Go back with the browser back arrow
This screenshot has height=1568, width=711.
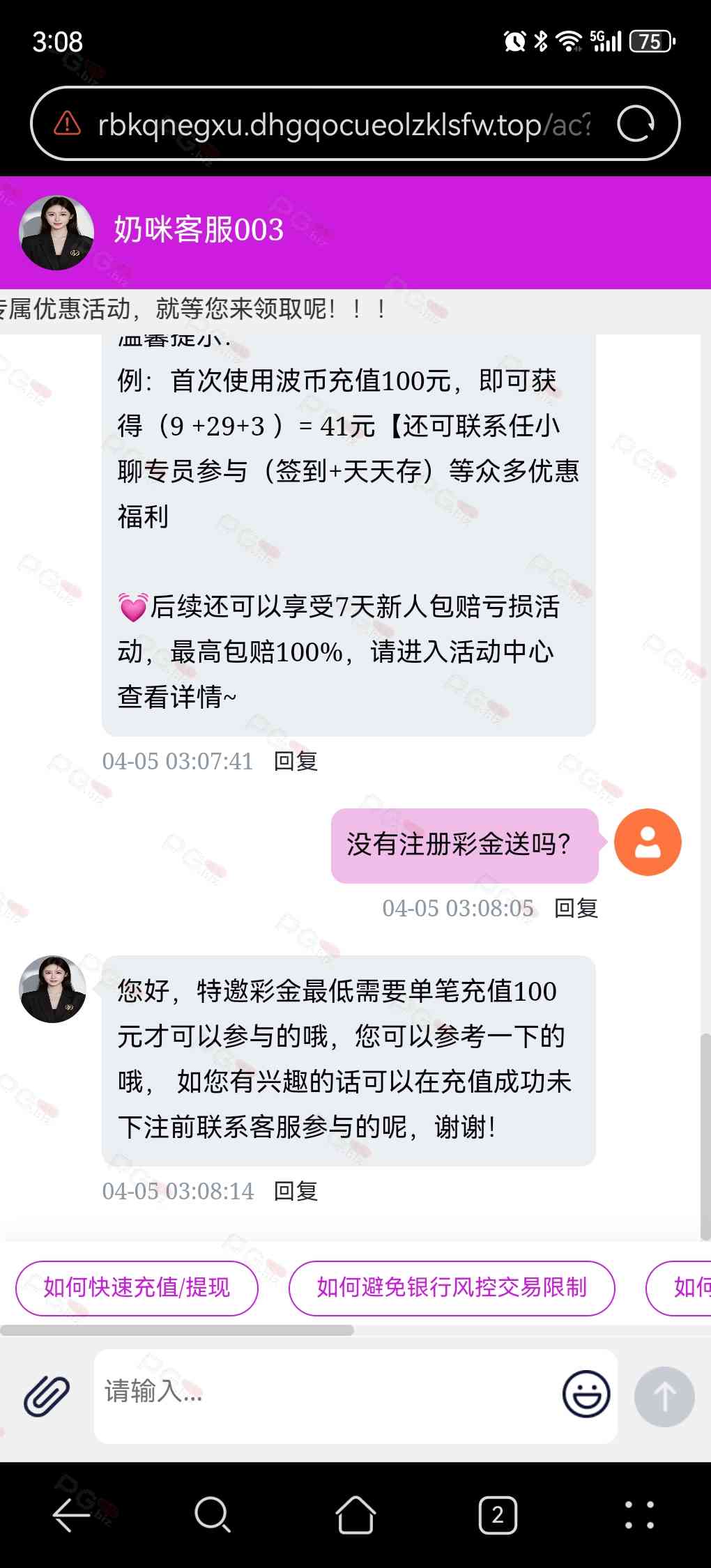tap(71, 1514)
